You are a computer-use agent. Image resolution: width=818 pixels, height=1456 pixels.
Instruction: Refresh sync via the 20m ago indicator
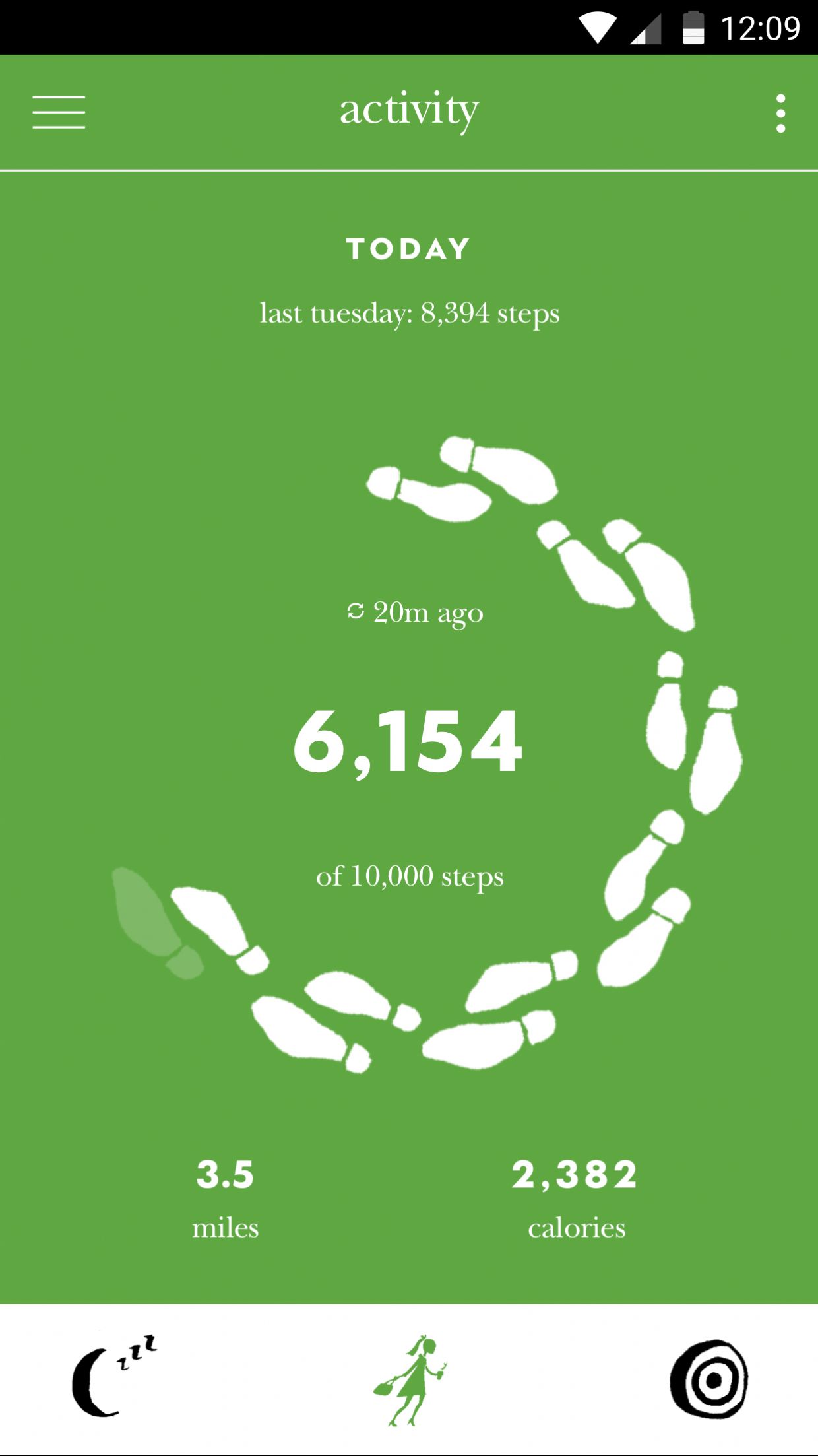click(414, 612)
